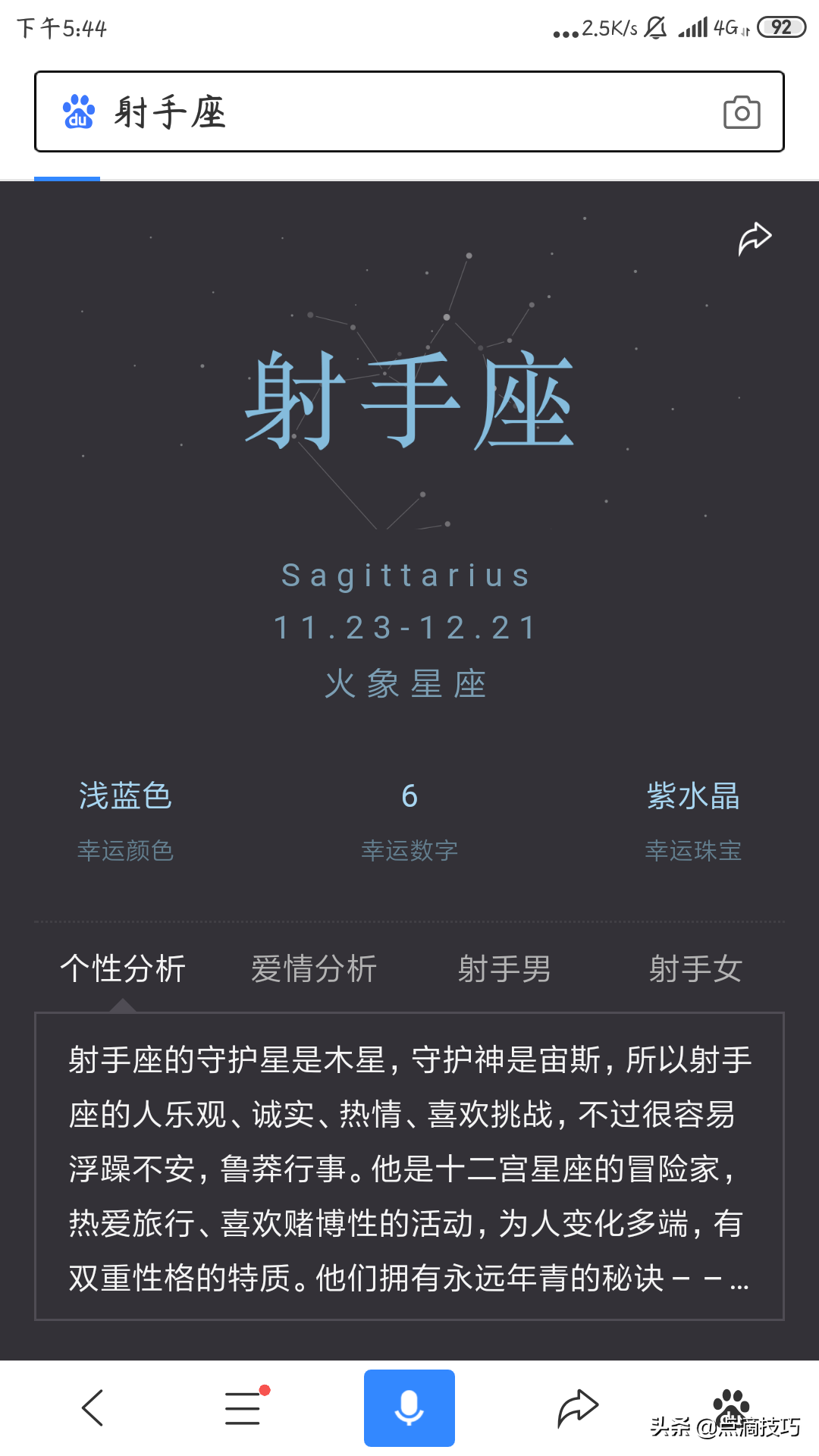The image size is (819, 1456).
Task: Go back with the bottom arrow
Action: (93, 1408)
